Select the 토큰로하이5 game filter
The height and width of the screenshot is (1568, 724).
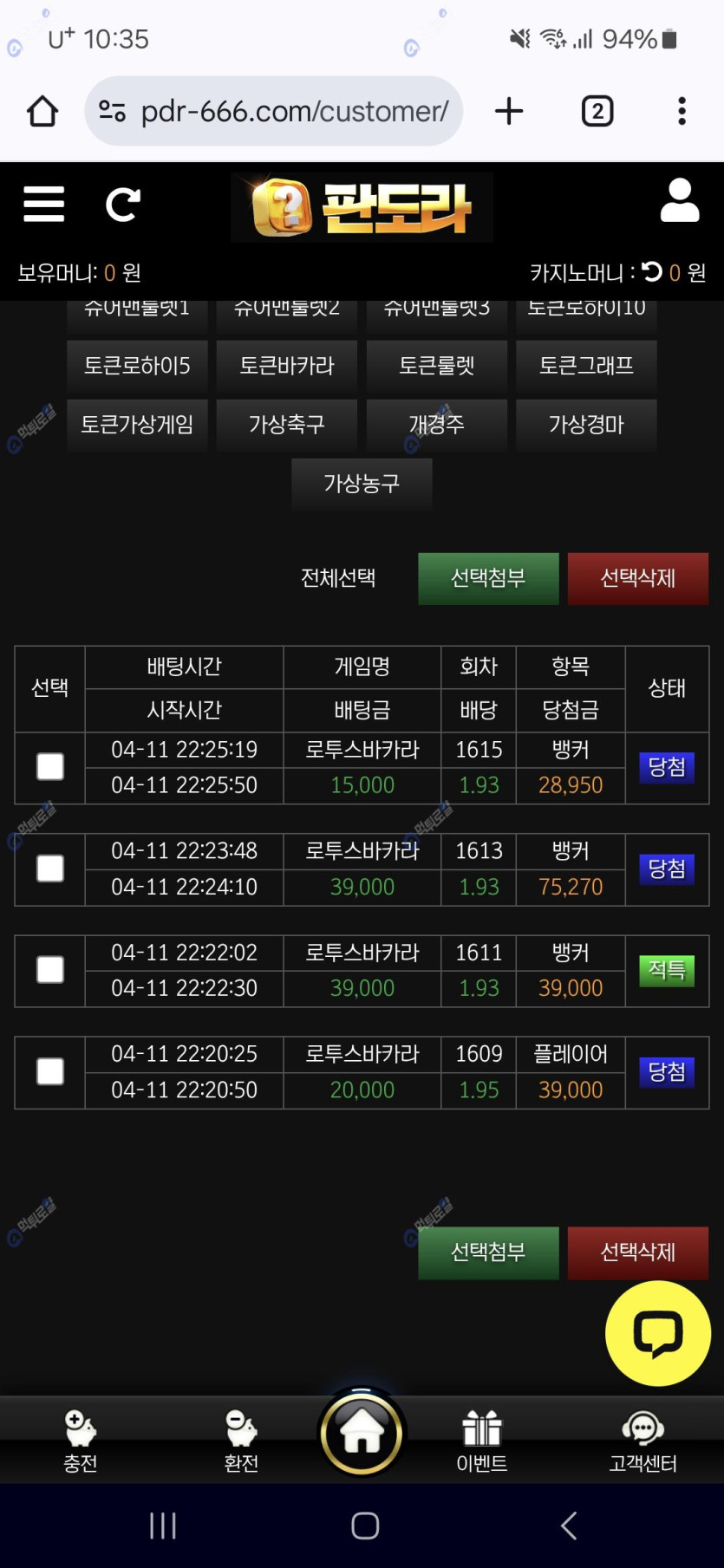click(x=137, y=366)
